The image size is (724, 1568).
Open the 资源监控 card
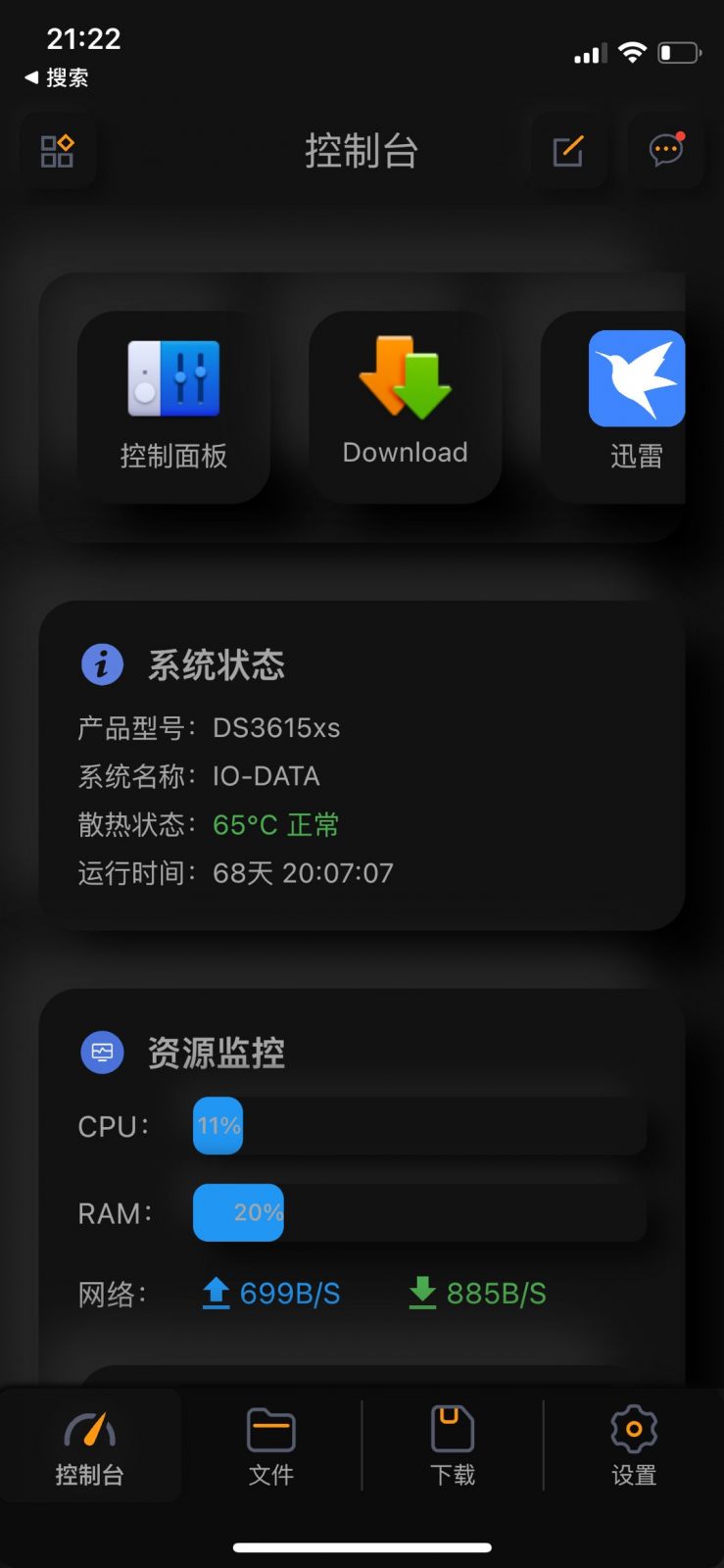pos(361,1176)
